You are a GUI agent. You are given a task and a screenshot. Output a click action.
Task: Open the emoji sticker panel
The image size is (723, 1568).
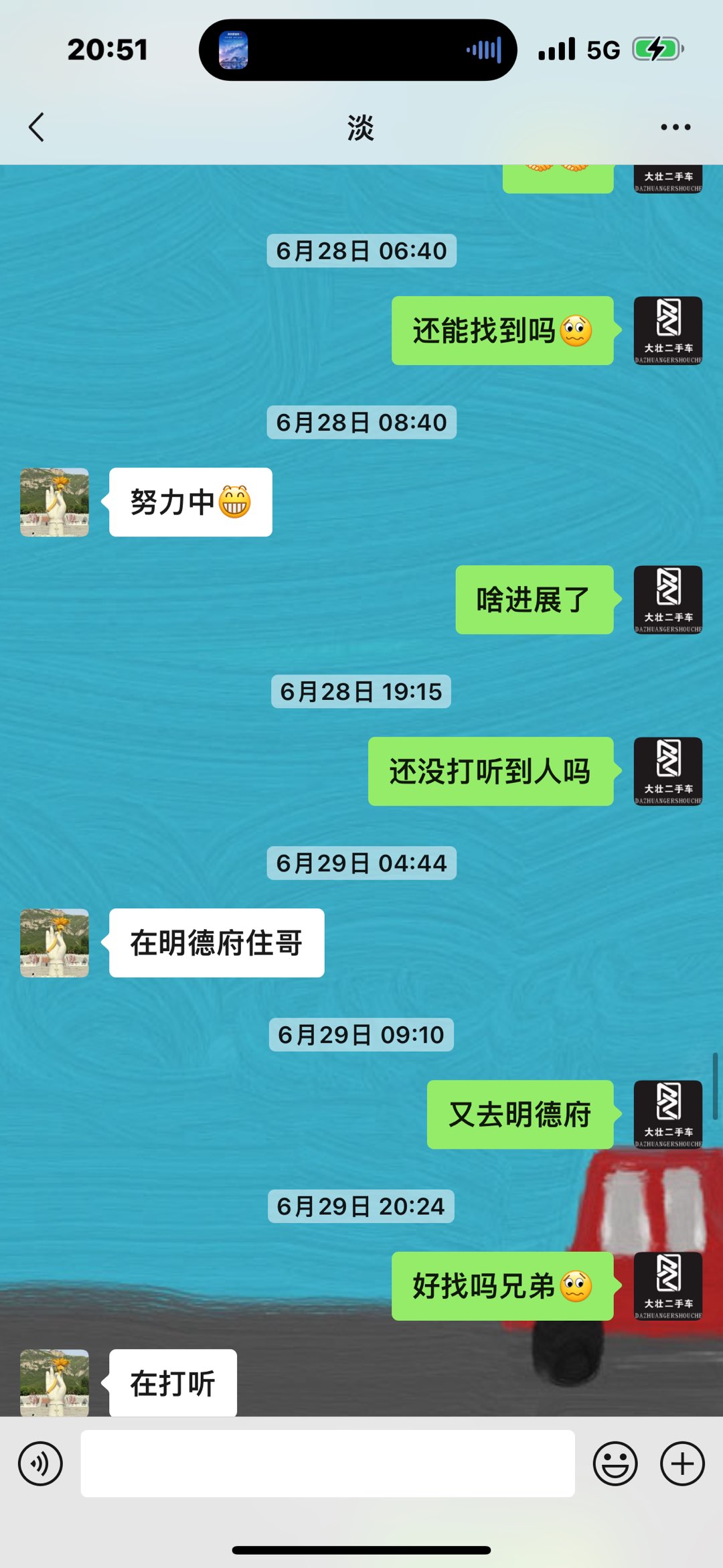615,1464
